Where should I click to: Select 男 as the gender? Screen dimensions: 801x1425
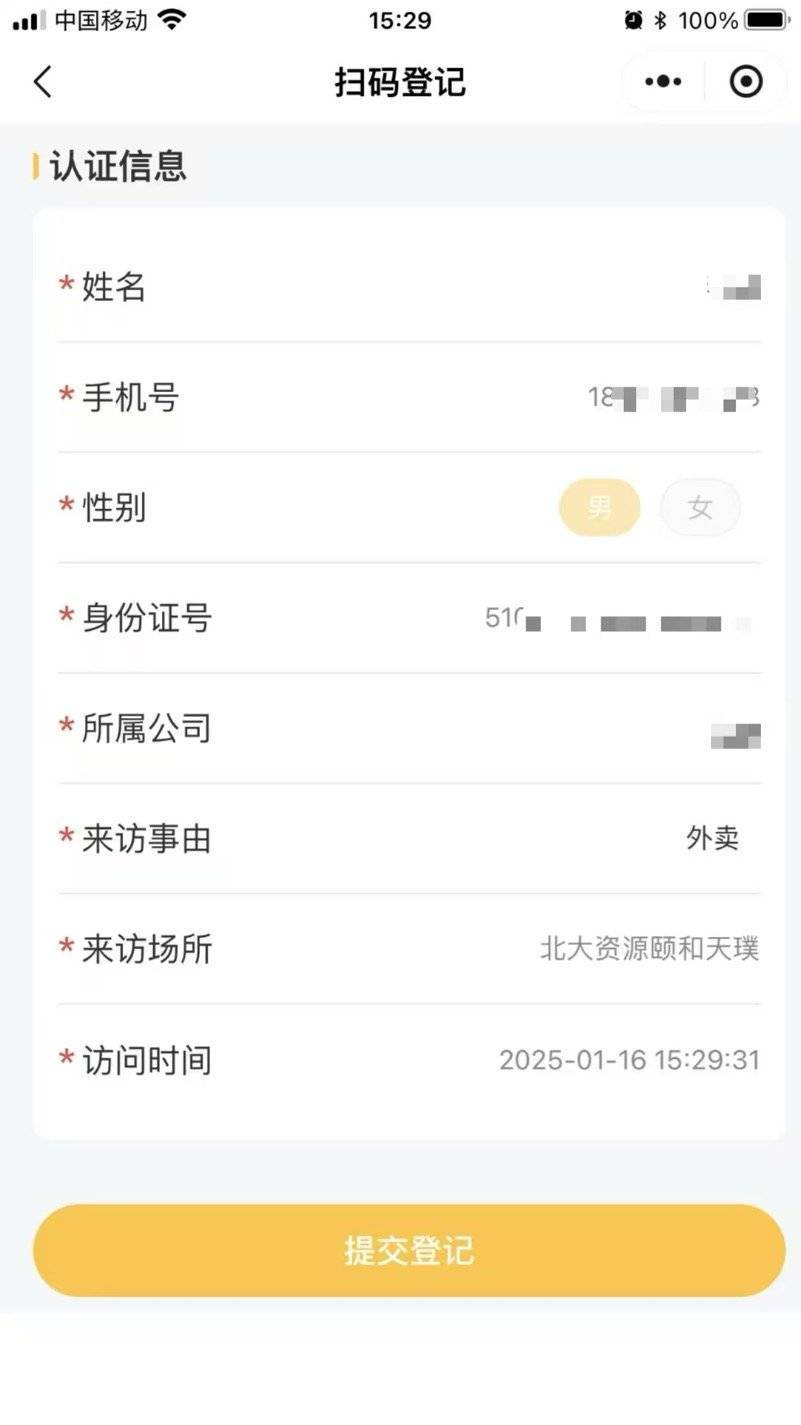599,508
